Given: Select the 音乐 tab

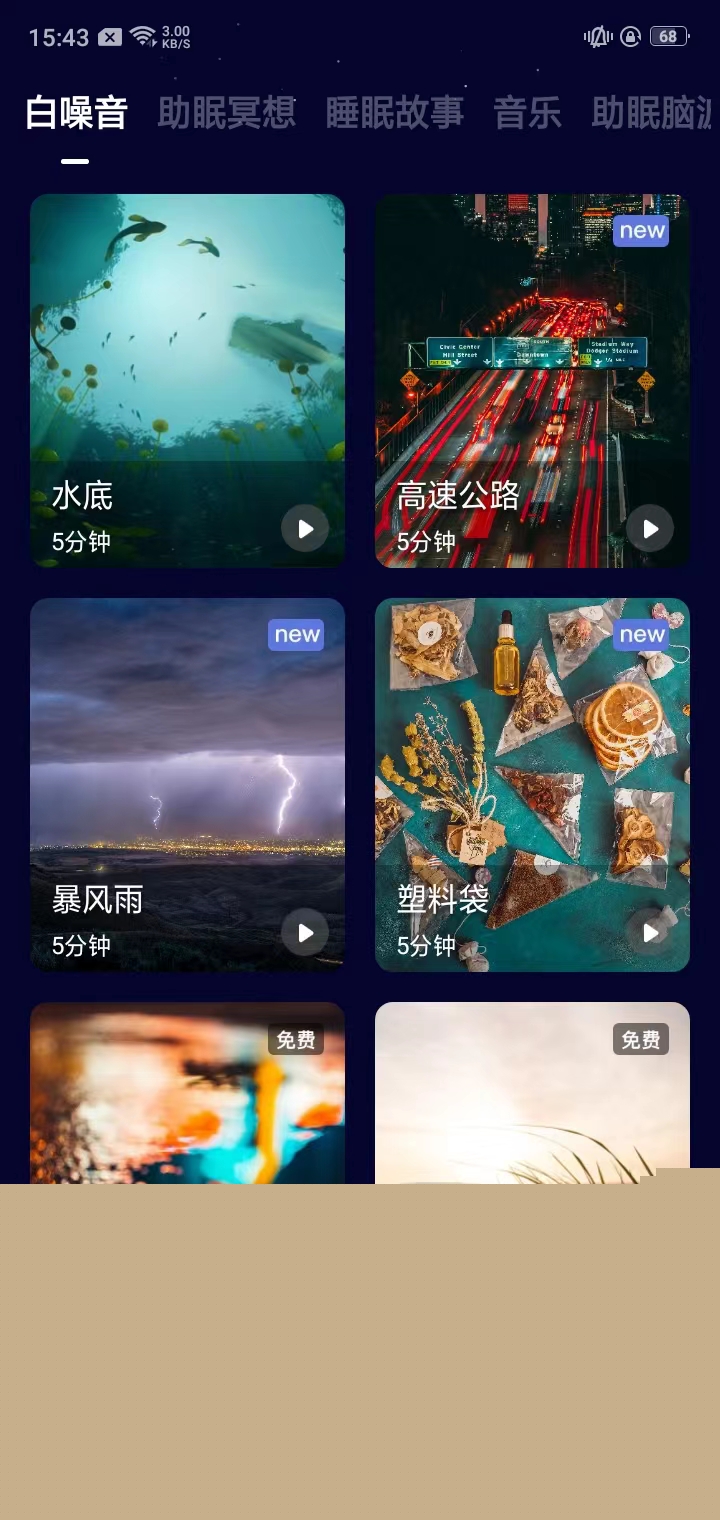Looking at the screenshot, I should point(527,113).
